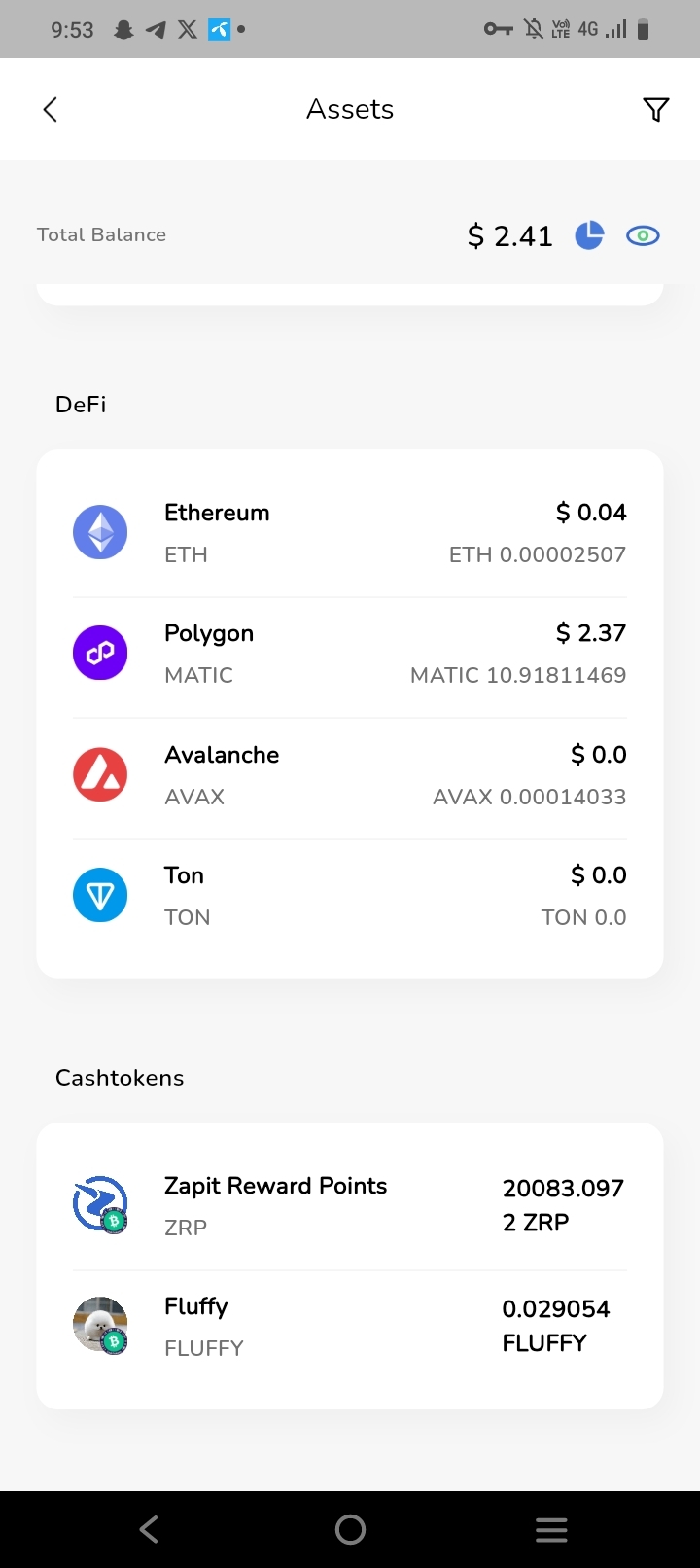Open the balance pie chart breakdown

click(x=589, y=235)
